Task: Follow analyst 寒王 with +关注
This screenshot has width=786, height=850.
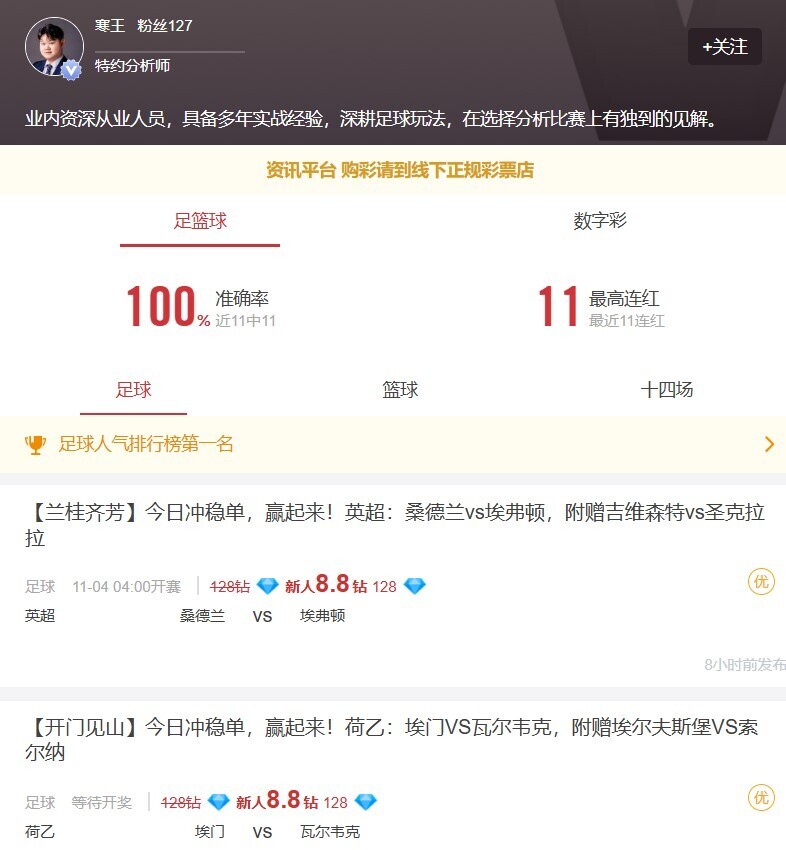Action: [x=724, y=47]
